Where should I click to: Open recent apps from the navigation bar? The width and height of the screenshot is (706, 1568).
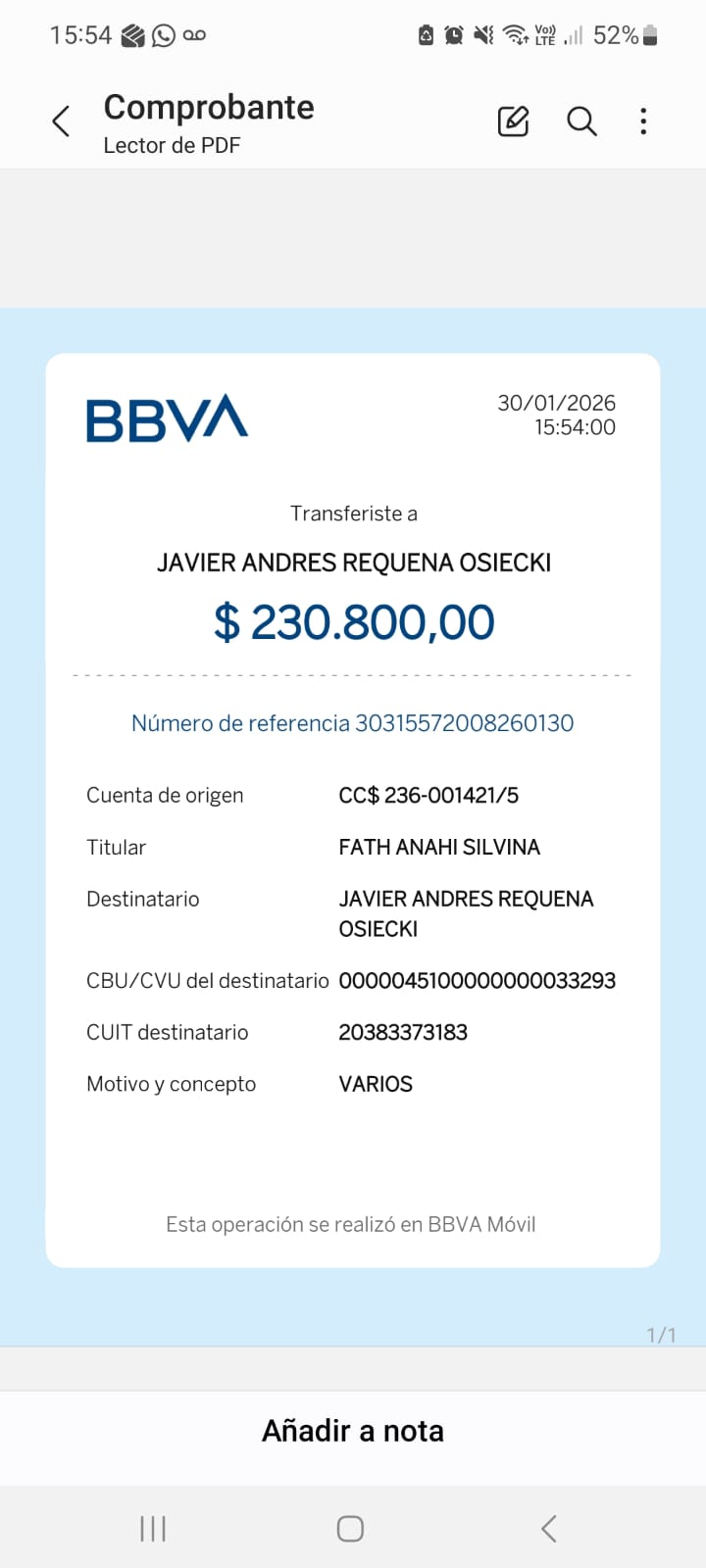coord(153,1529)
